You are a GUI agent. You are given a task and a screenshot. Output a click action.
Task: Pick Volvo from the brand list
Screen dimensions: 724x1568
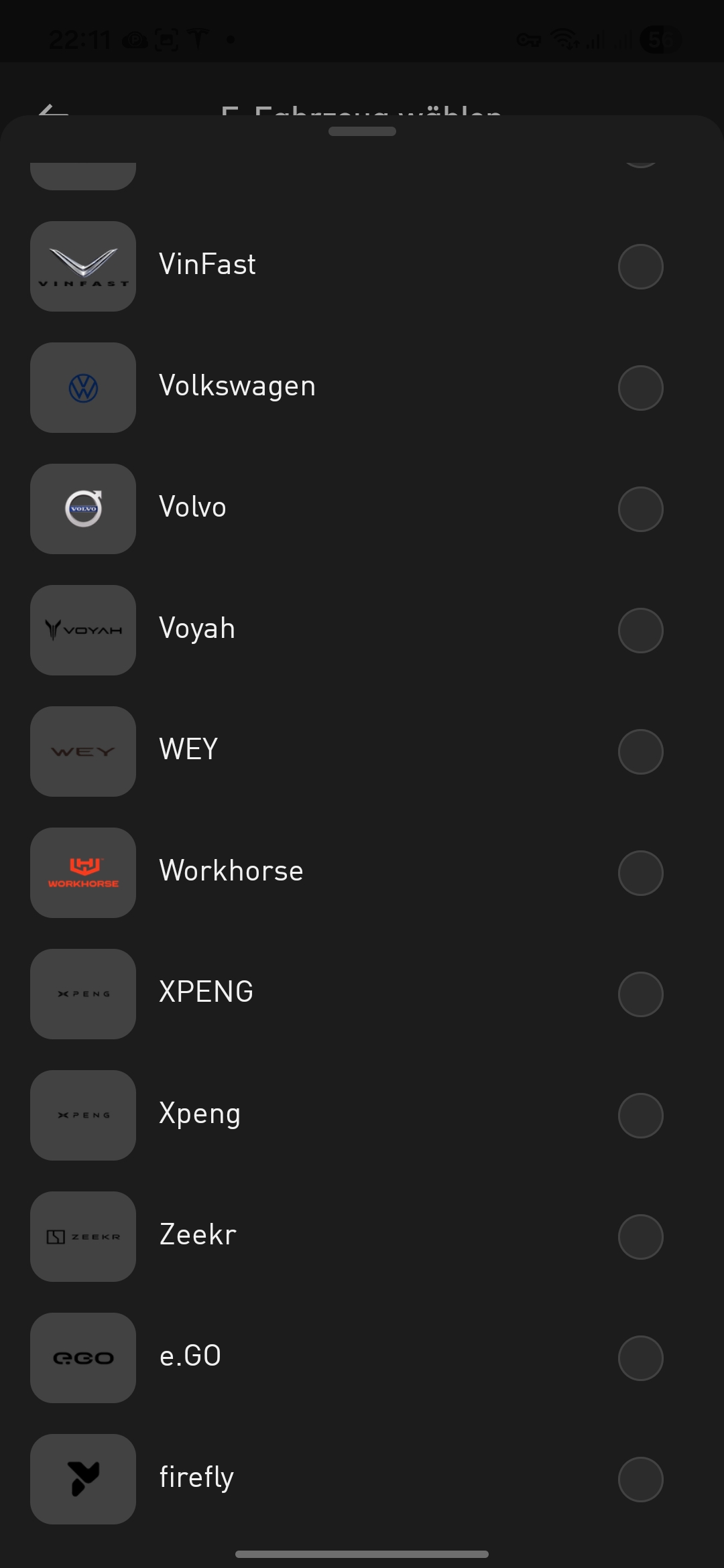(640, 509)
